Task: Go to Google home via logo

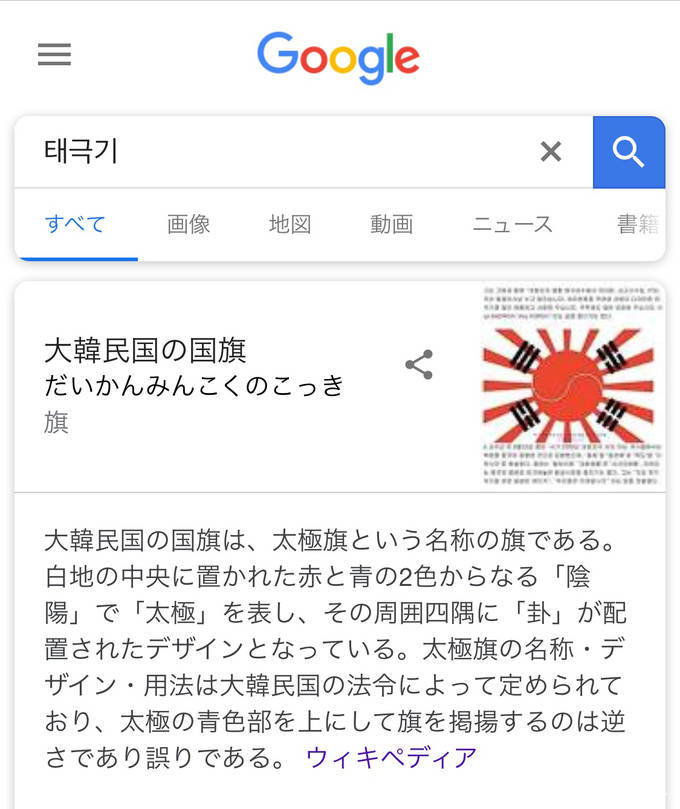Action: pos(338,56)
